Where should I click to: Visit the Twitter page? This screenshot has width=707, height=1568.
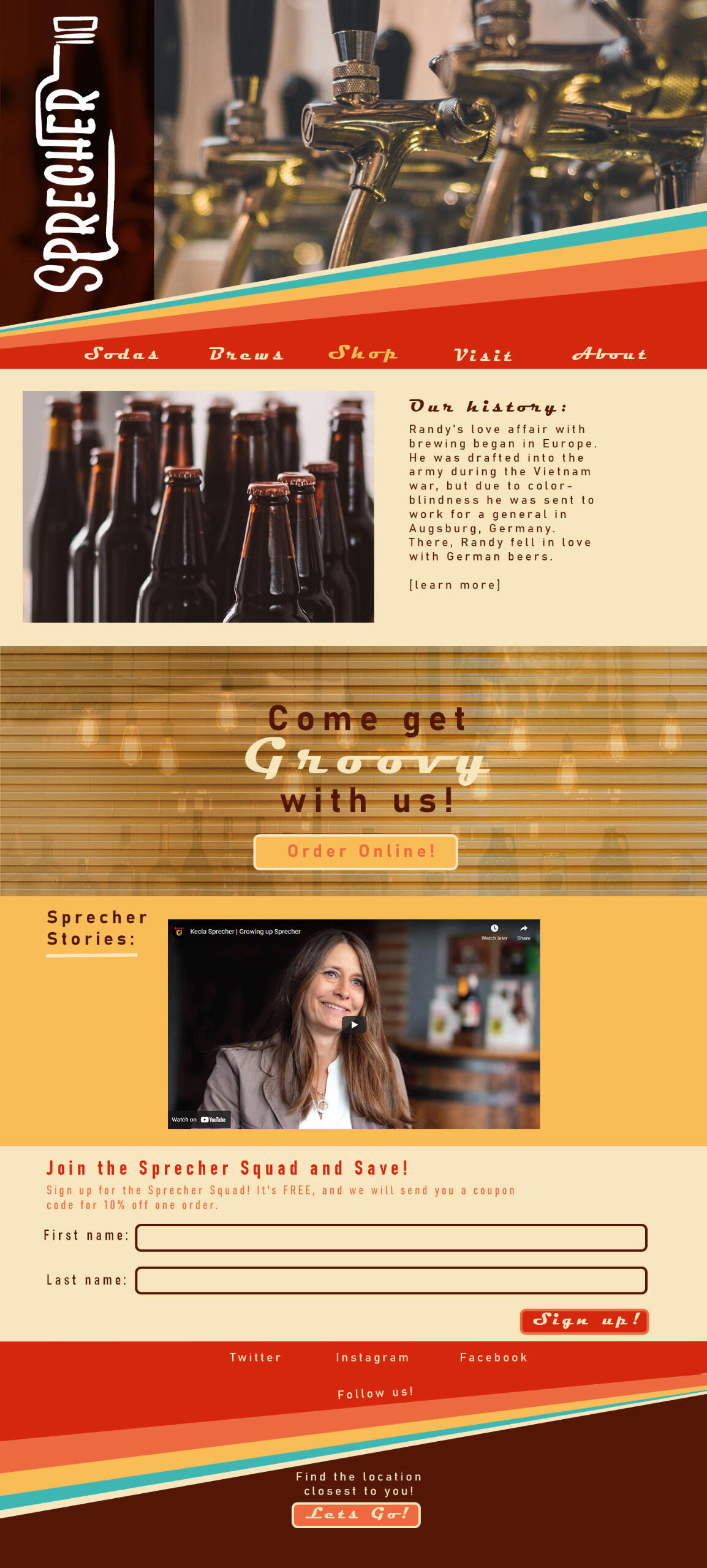[x=255, y=1357]
